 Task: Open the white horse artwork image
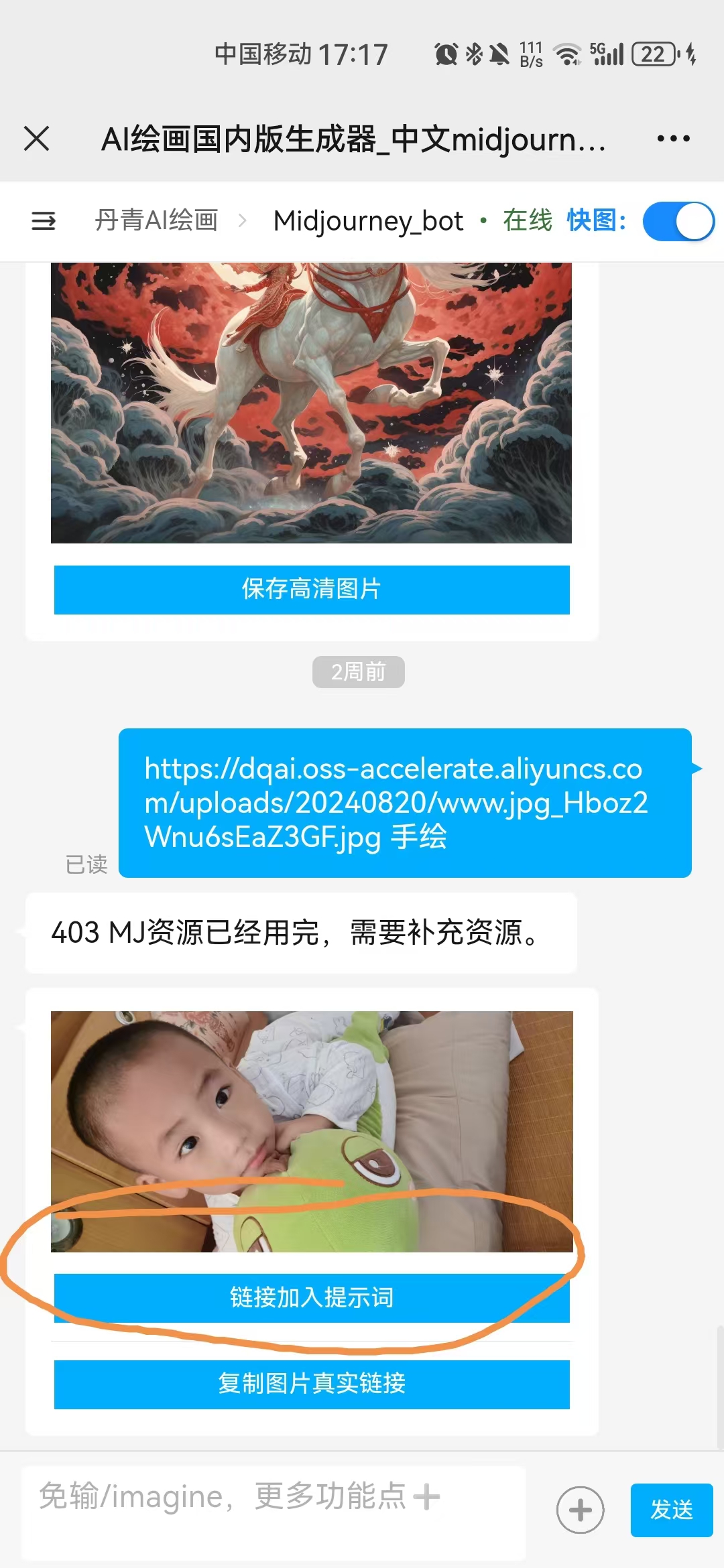pos(312,402)
